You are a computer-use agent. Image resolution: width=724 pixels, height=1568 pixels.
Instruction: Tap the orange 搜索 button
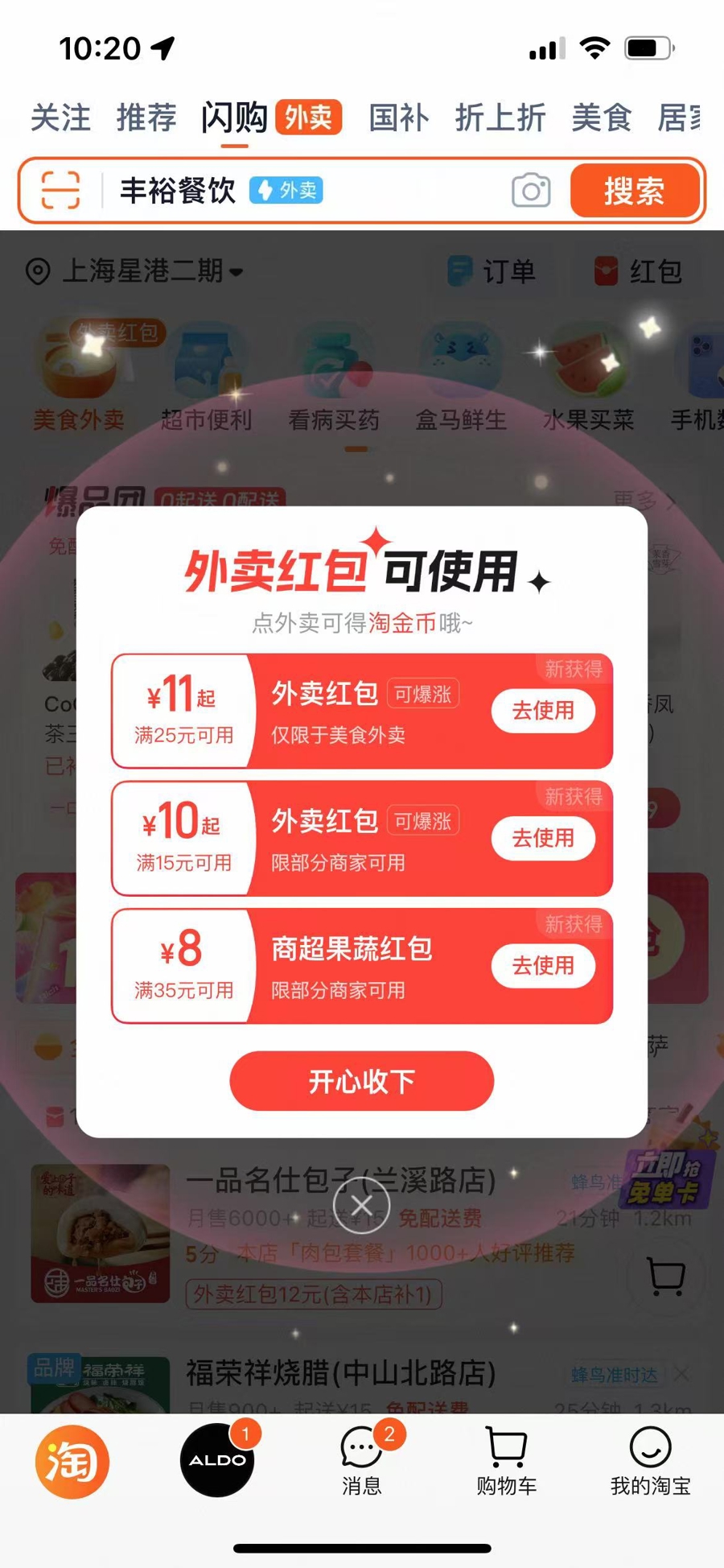[x=634, y=191]
